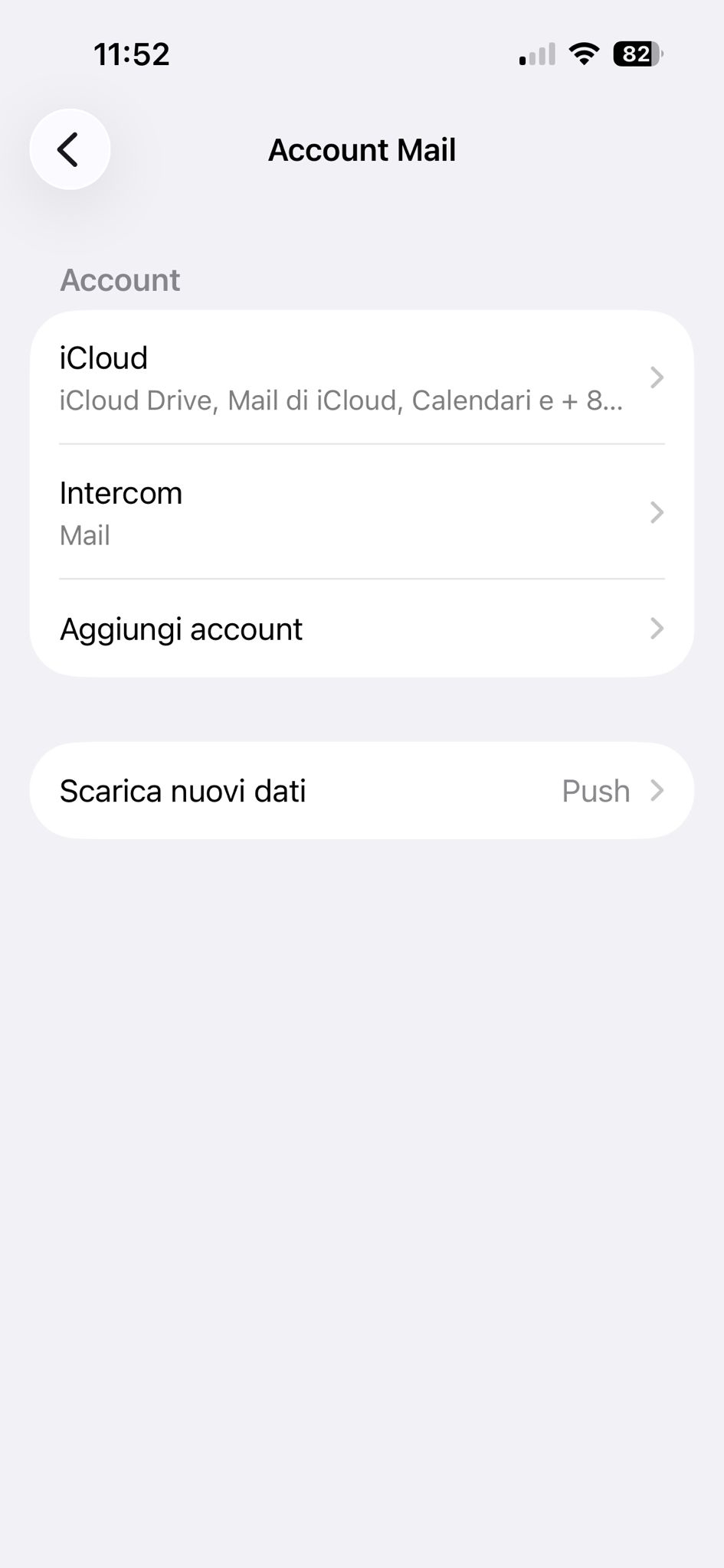Open Scarica nuovi dati settings
This screenshot has width=724, height=1568.
click(362, 791)
